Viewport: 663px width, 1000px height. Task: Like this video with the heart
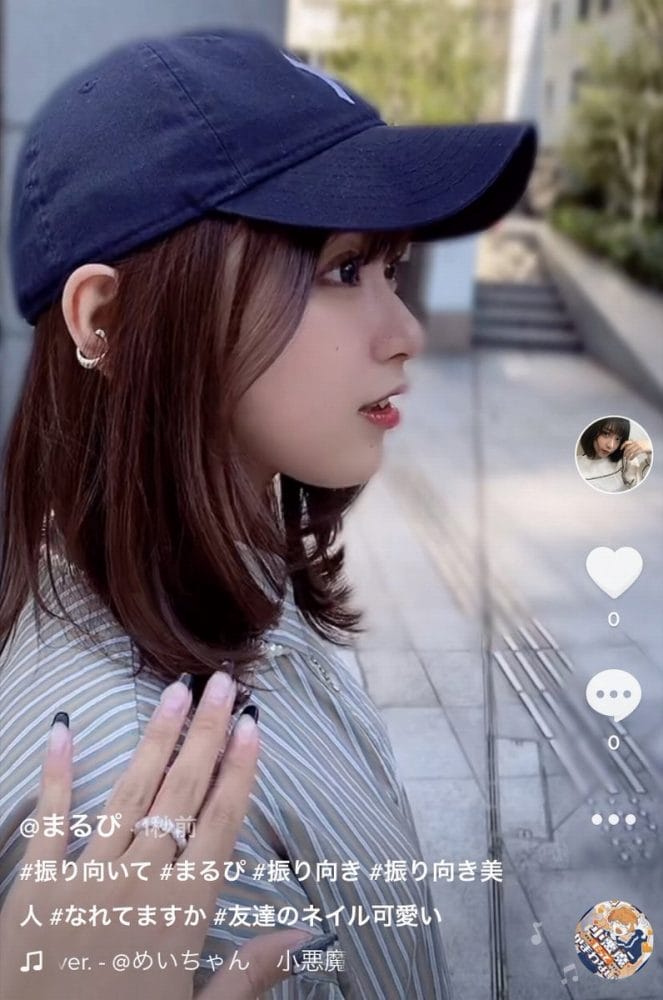(x=614, y=572)
